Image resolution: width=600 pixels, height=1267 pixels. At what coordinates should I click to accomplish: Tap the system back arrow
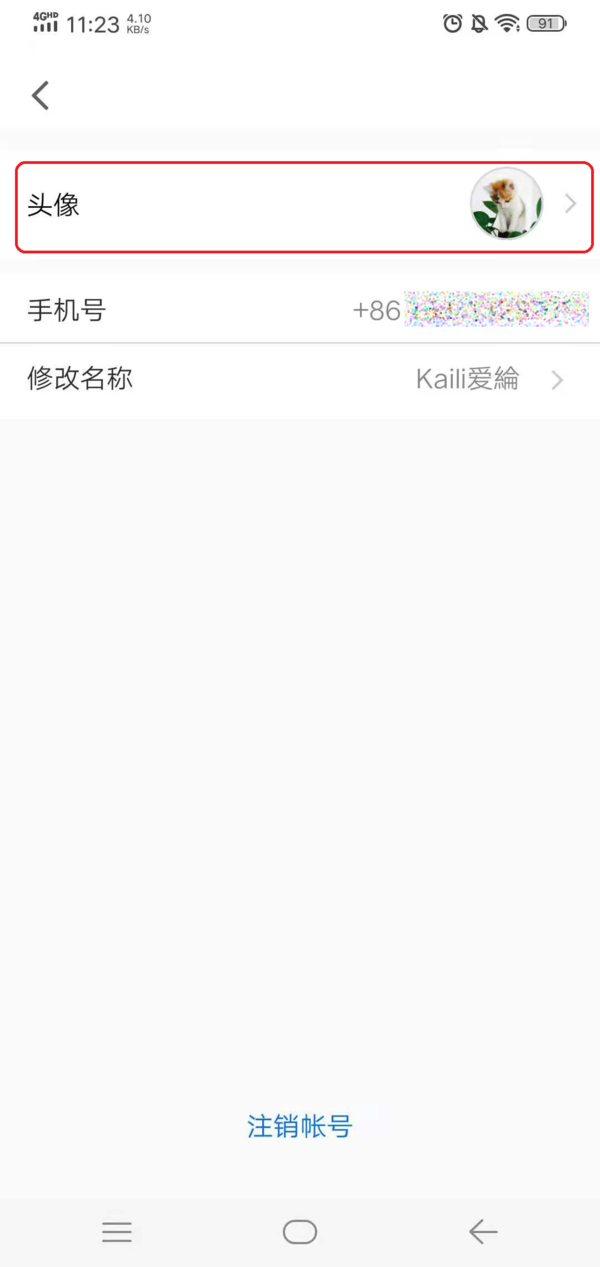pos(483,1232)
